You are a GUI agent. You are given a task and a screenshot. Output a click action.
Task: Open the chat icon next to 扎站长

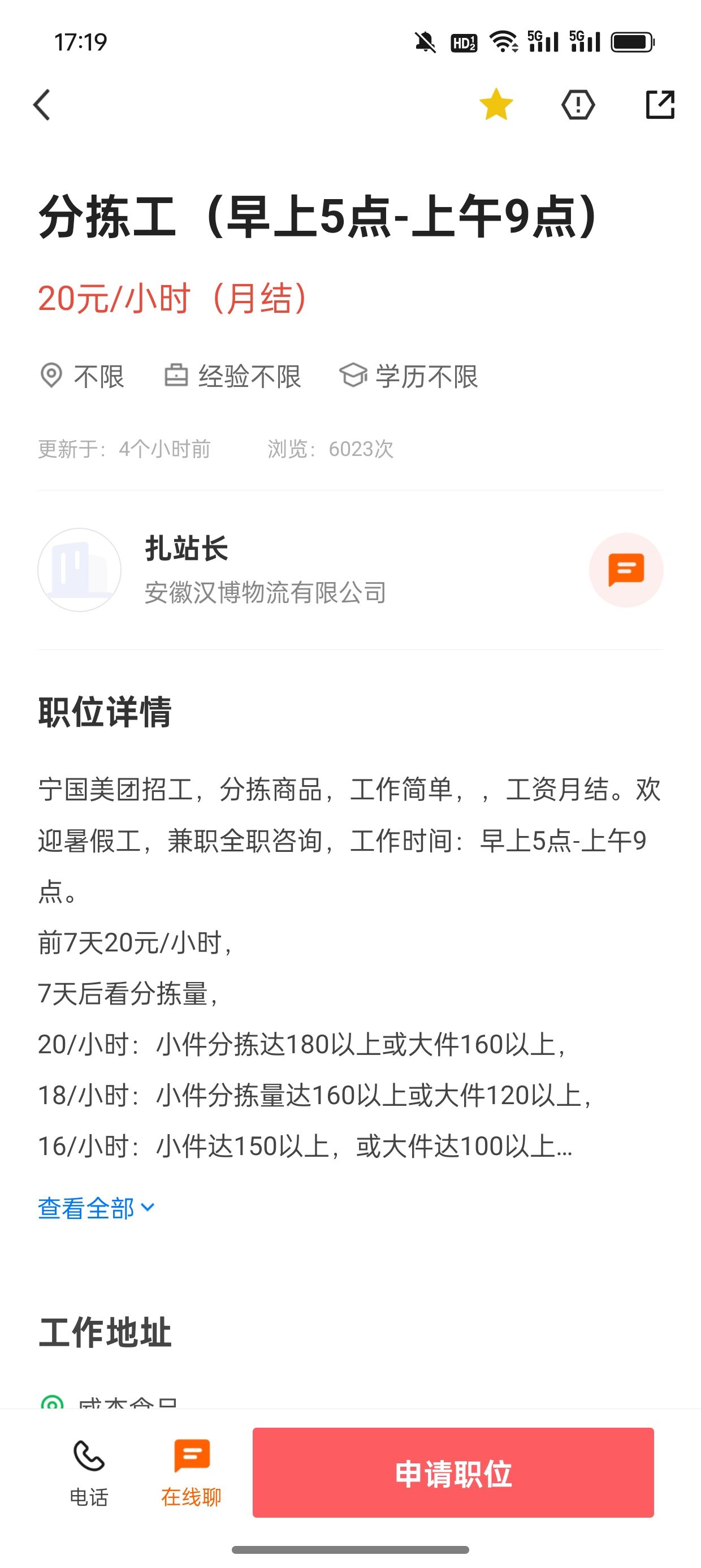click(x=626, y=570)
